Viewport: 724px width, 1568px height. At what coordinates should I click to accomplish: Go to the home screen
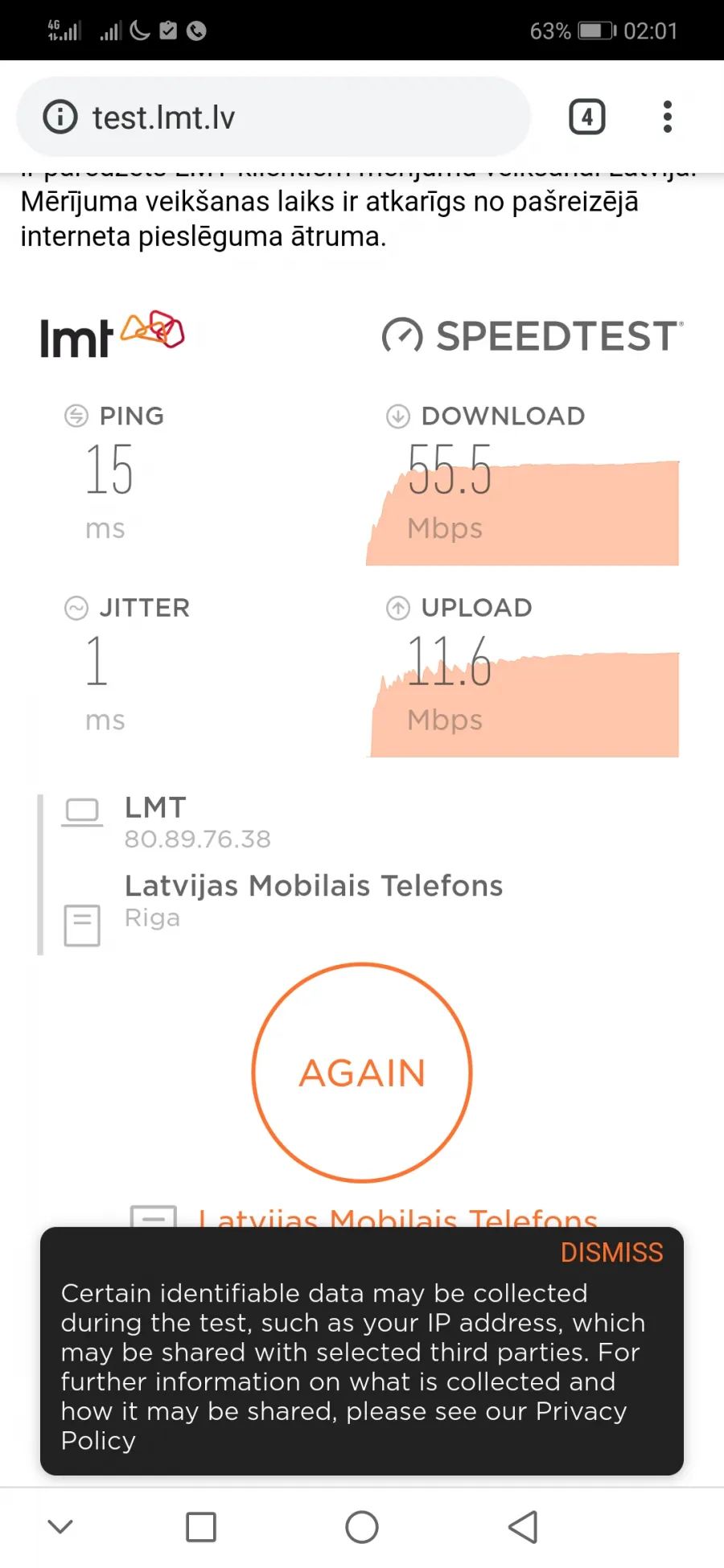pyautogui.click(x=362, y=1527)
